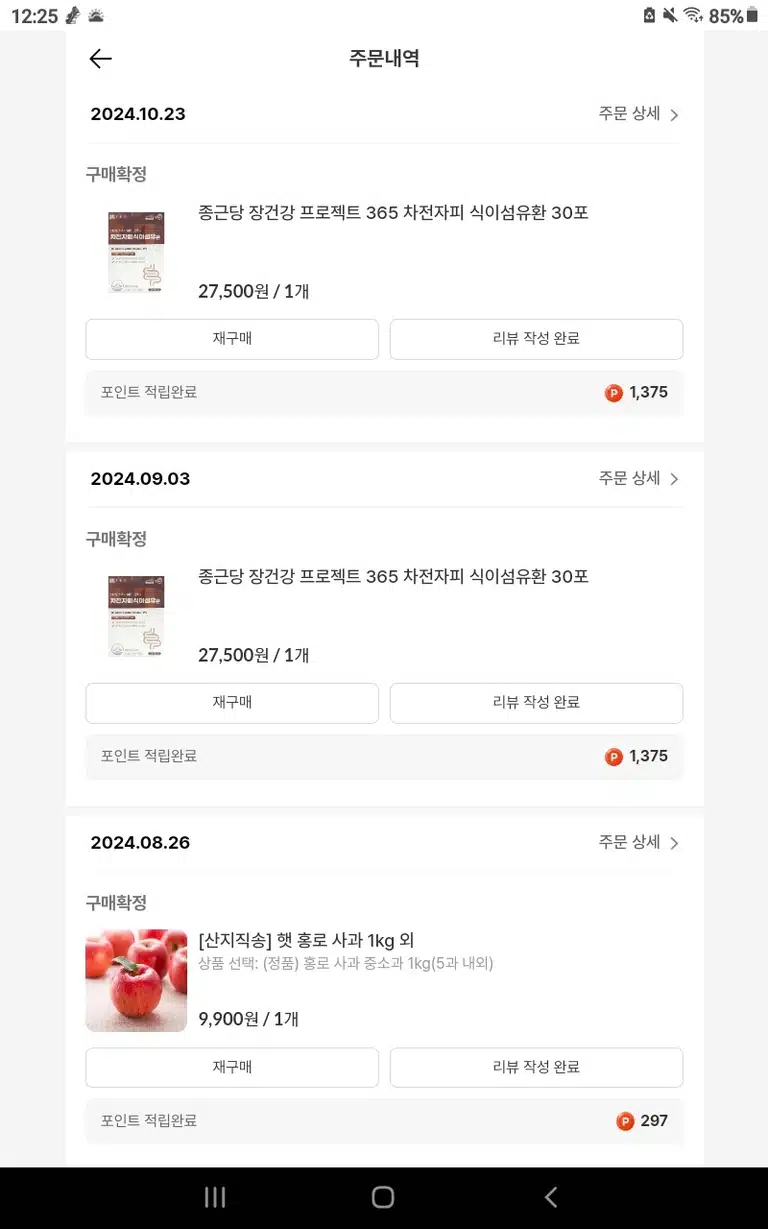Open the recent apps view
The image size is (768, 1229).
[x=215, y=1197]
